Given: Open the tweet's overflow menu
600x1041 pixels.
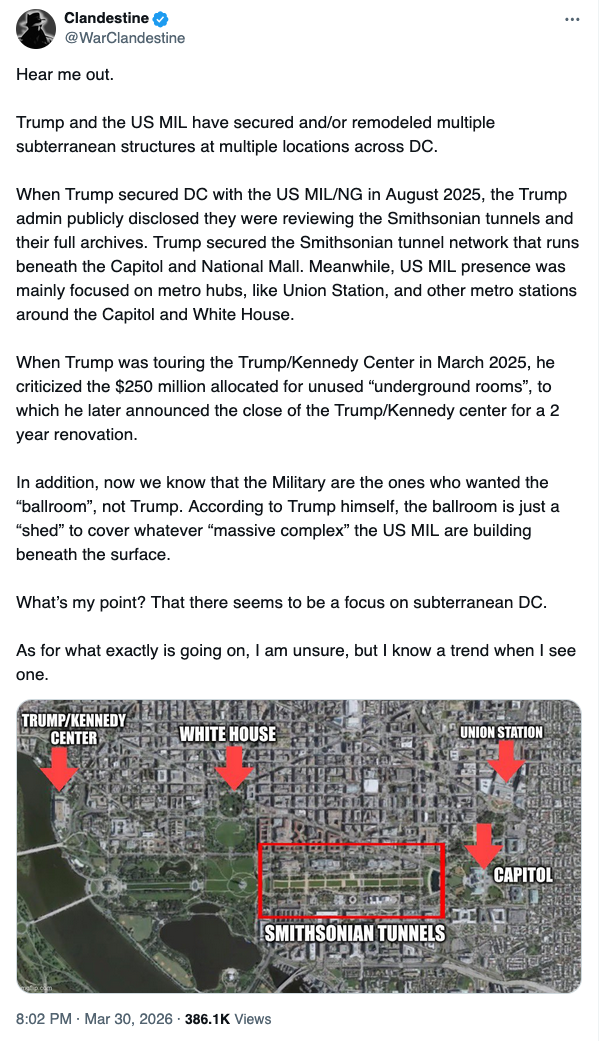Looking at the screenshot, I should (x=571, y=19).
